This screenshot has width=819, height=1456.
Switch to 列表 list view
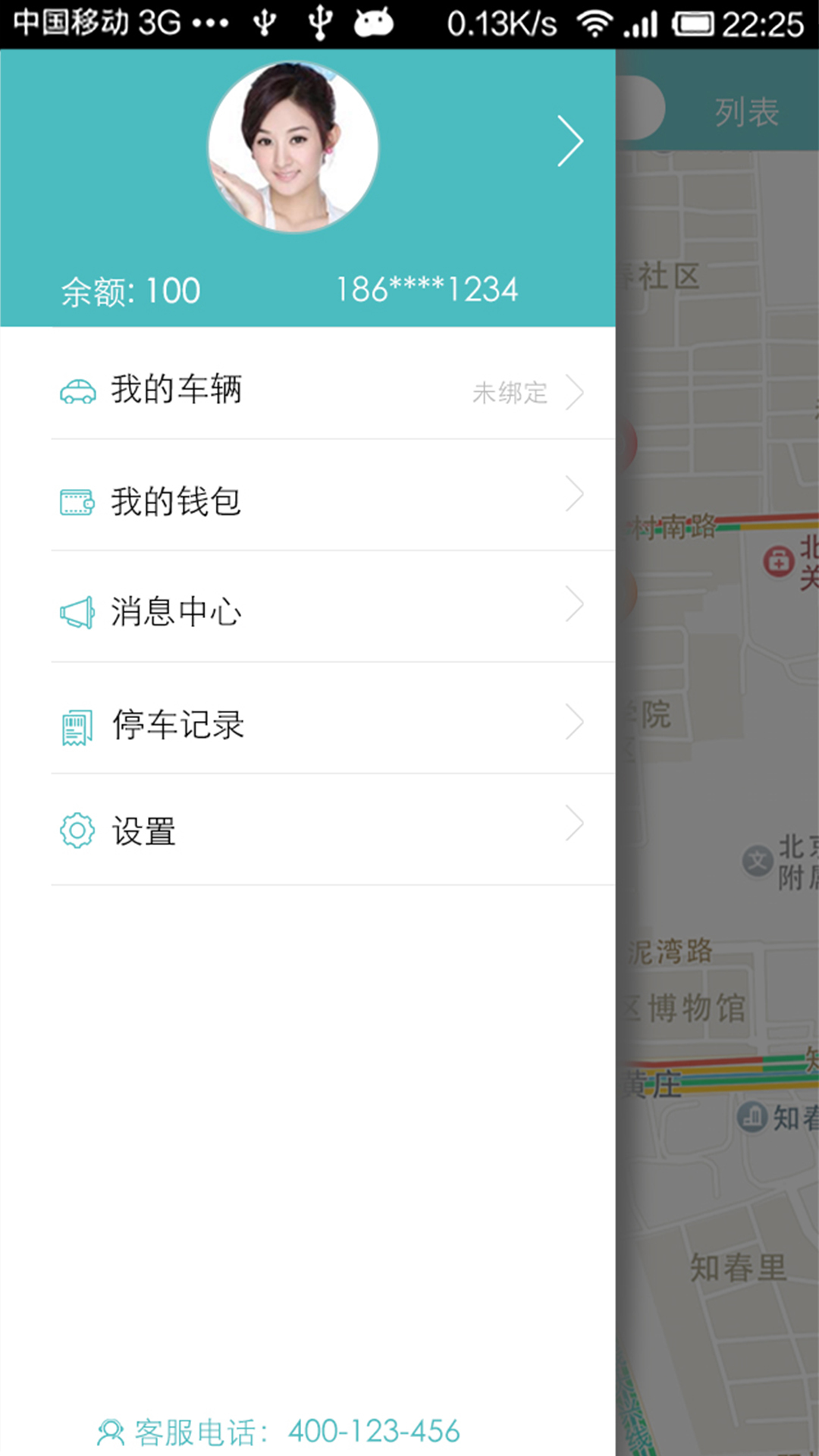(x=746, y=112)
